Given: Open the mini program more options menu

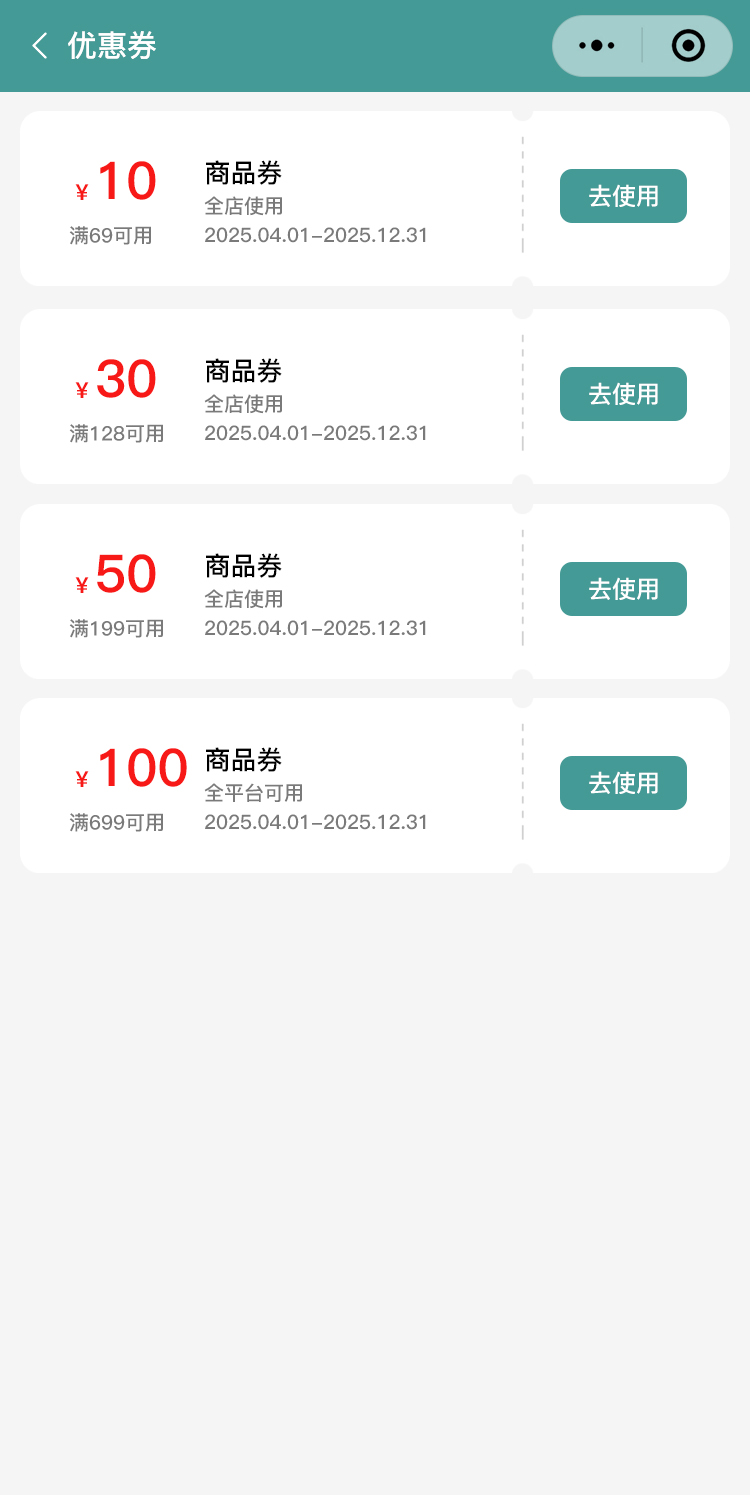Looking at the screenshot, I should coord(597,46).
